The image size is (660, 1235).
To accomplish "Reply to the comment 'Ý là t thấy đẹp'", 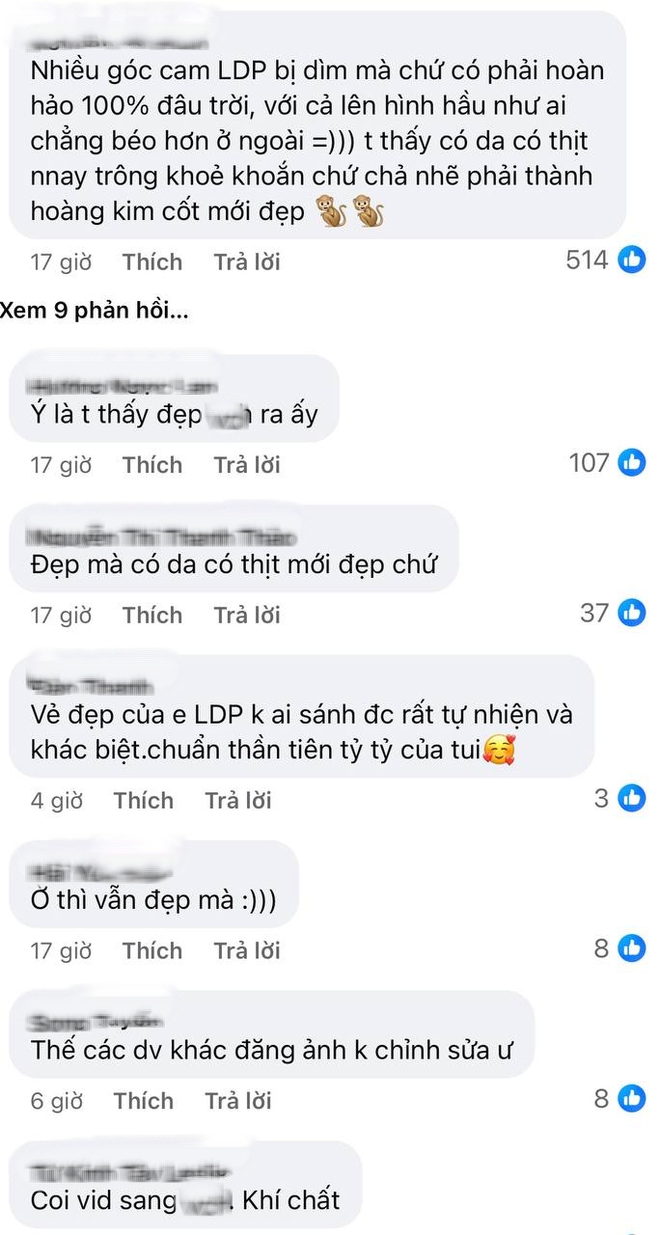I will pyautogui.click(x=246, y=465).
